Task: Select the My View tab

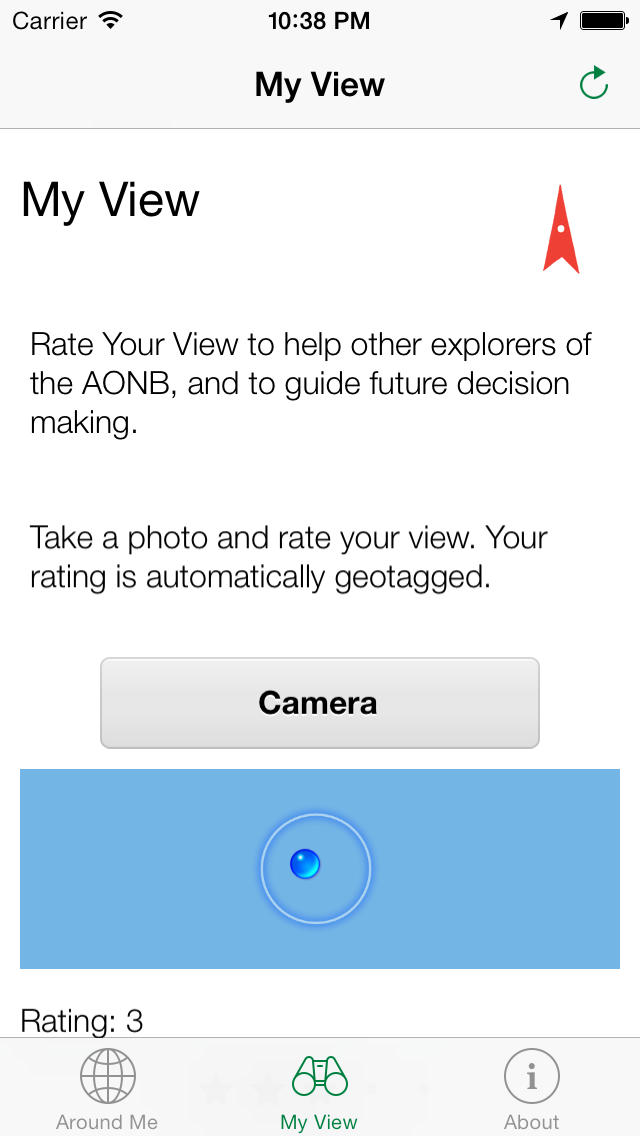Action: coord(319,1087)
